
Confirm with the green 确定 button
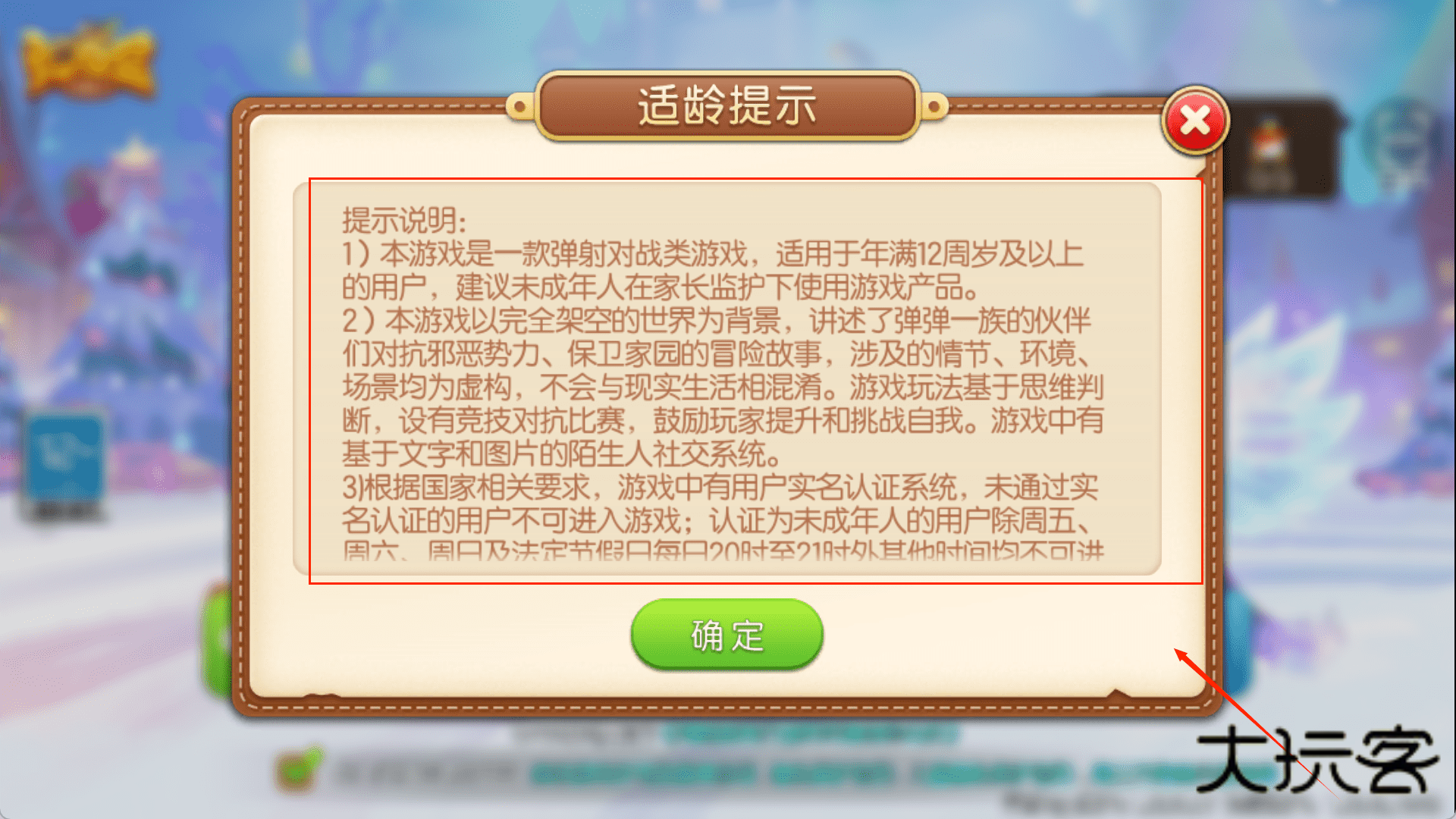pyautogui.click(x=726, y=634)
